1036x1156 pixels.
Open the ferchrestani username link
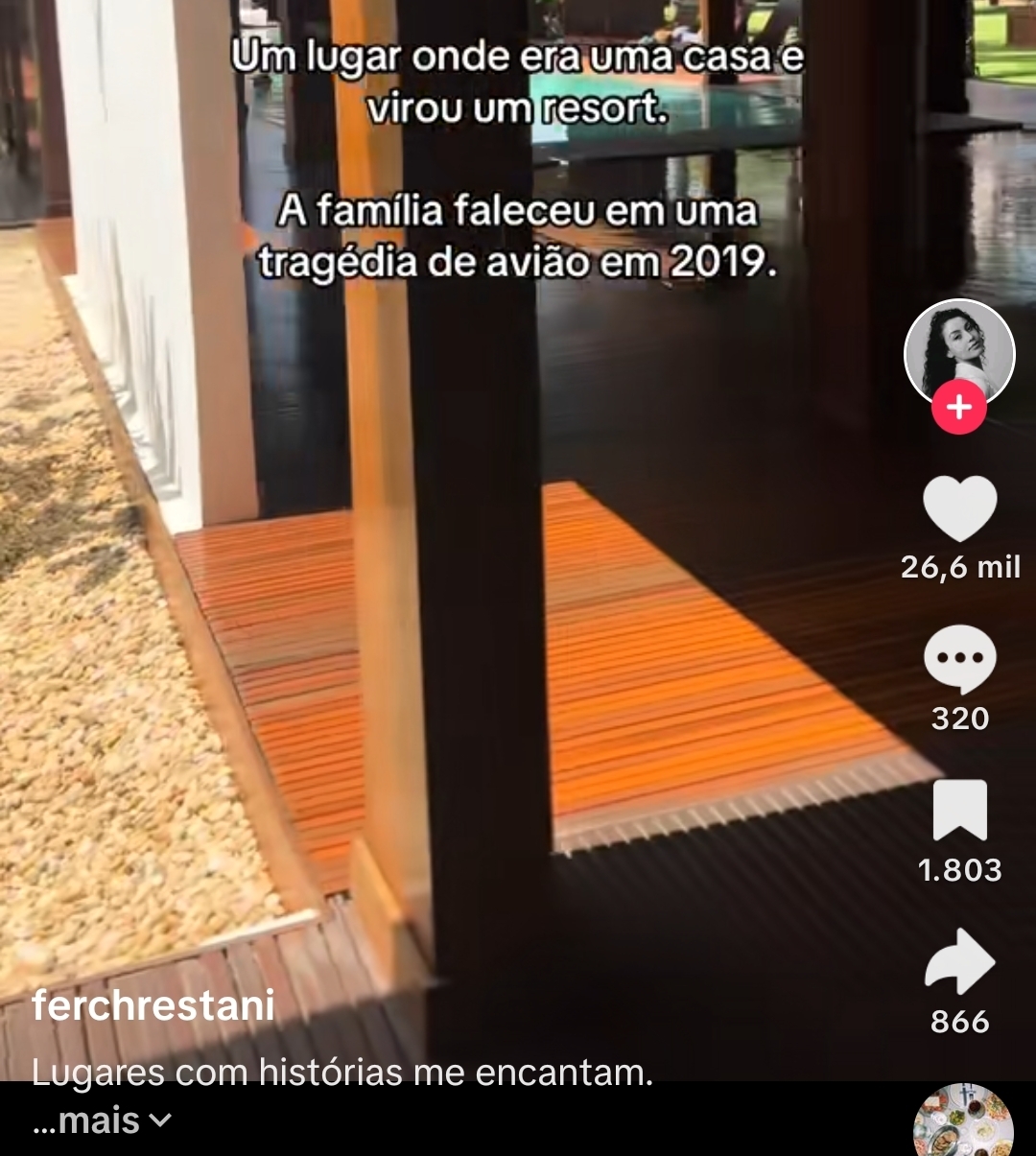153,1005
